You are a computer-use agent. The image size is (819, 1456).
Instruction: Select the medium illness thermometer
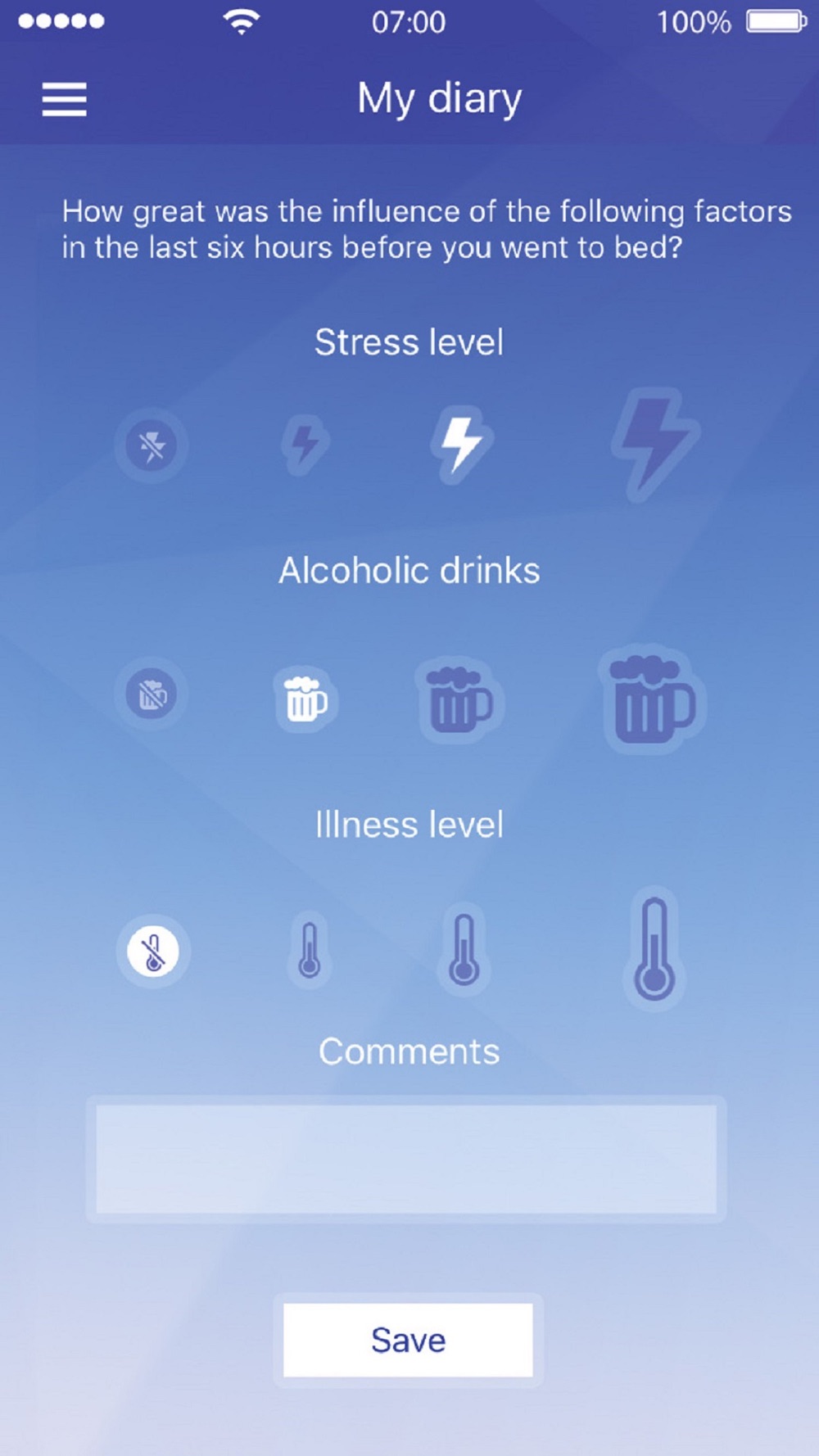click(x=464, y=949)
